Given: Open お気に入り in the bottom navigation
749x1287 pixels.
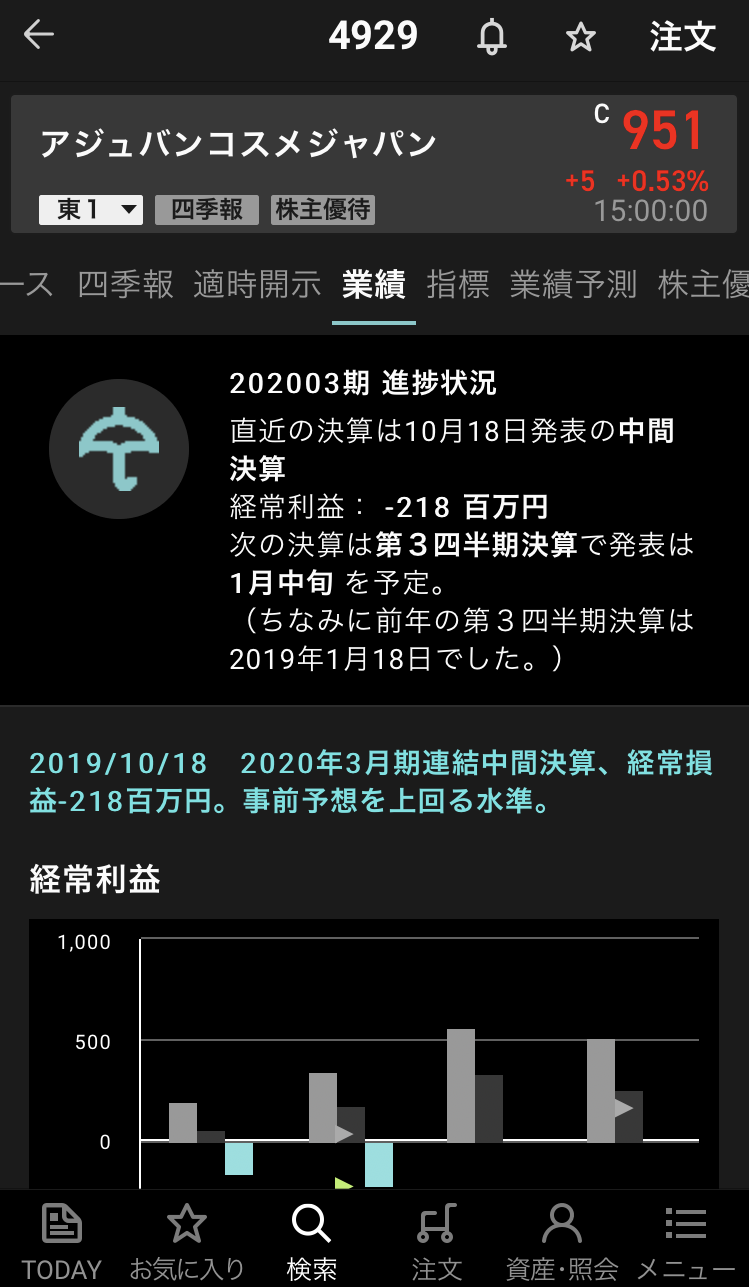Looking at the screenshot, I should (187, 1241).
